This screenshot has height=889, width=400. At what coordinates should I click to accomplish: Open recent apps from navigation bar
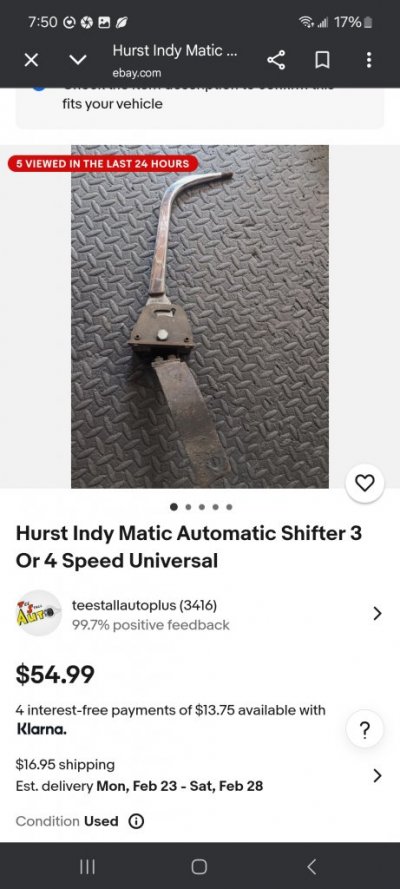[x=87, y=866]
